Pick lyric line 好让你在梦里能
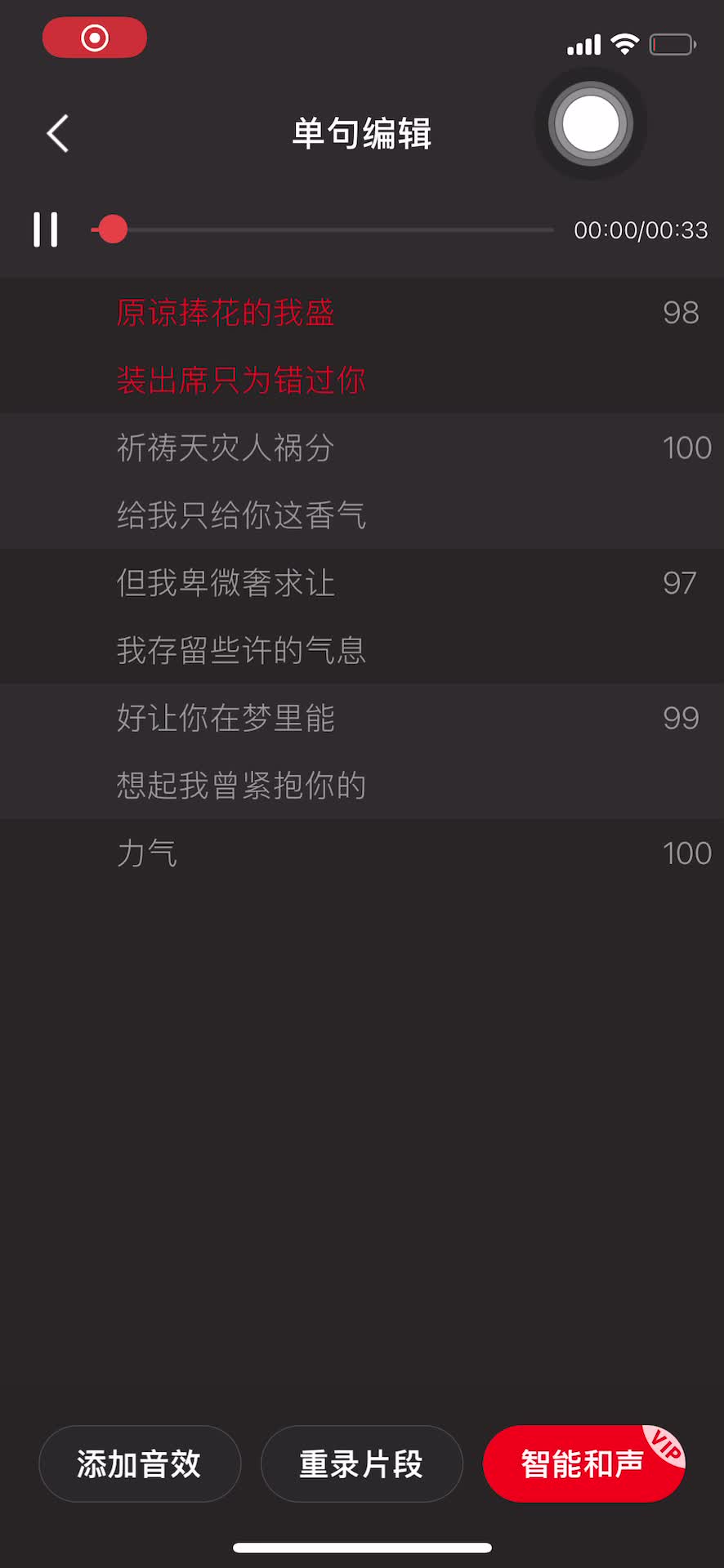Image resolution: width=724 pixels, height=1568 pixels. click(226, 719)
